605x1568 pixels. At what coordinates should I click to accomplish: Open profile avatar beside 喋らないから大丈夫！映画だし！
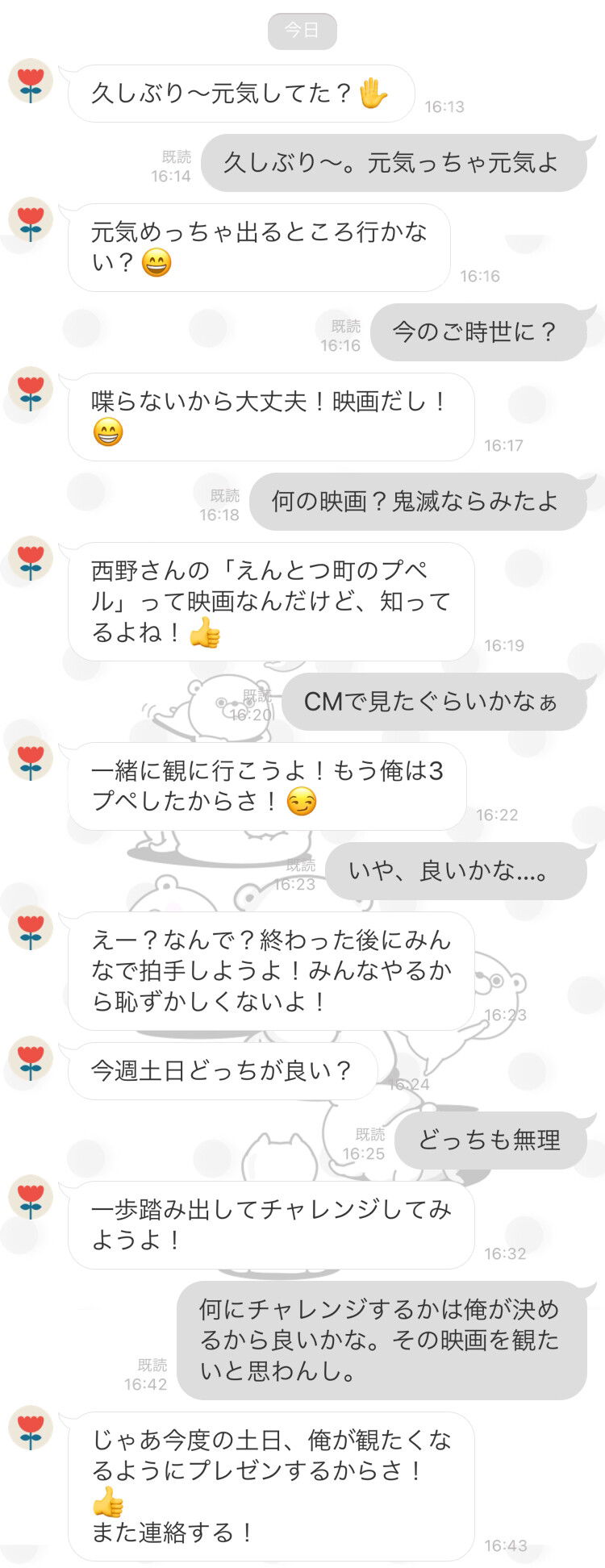coord(31,389)
